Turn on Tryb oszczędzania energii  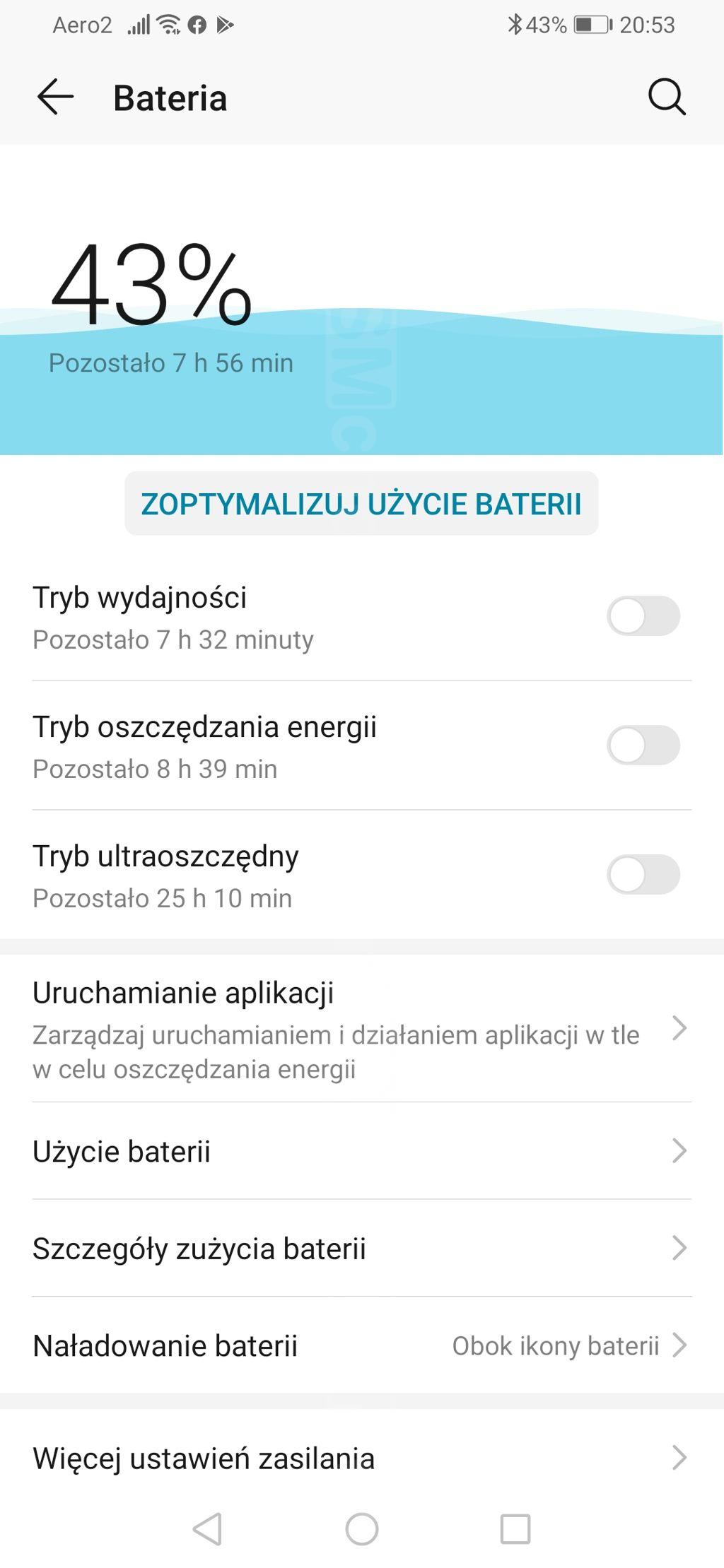tap(643, 745)
